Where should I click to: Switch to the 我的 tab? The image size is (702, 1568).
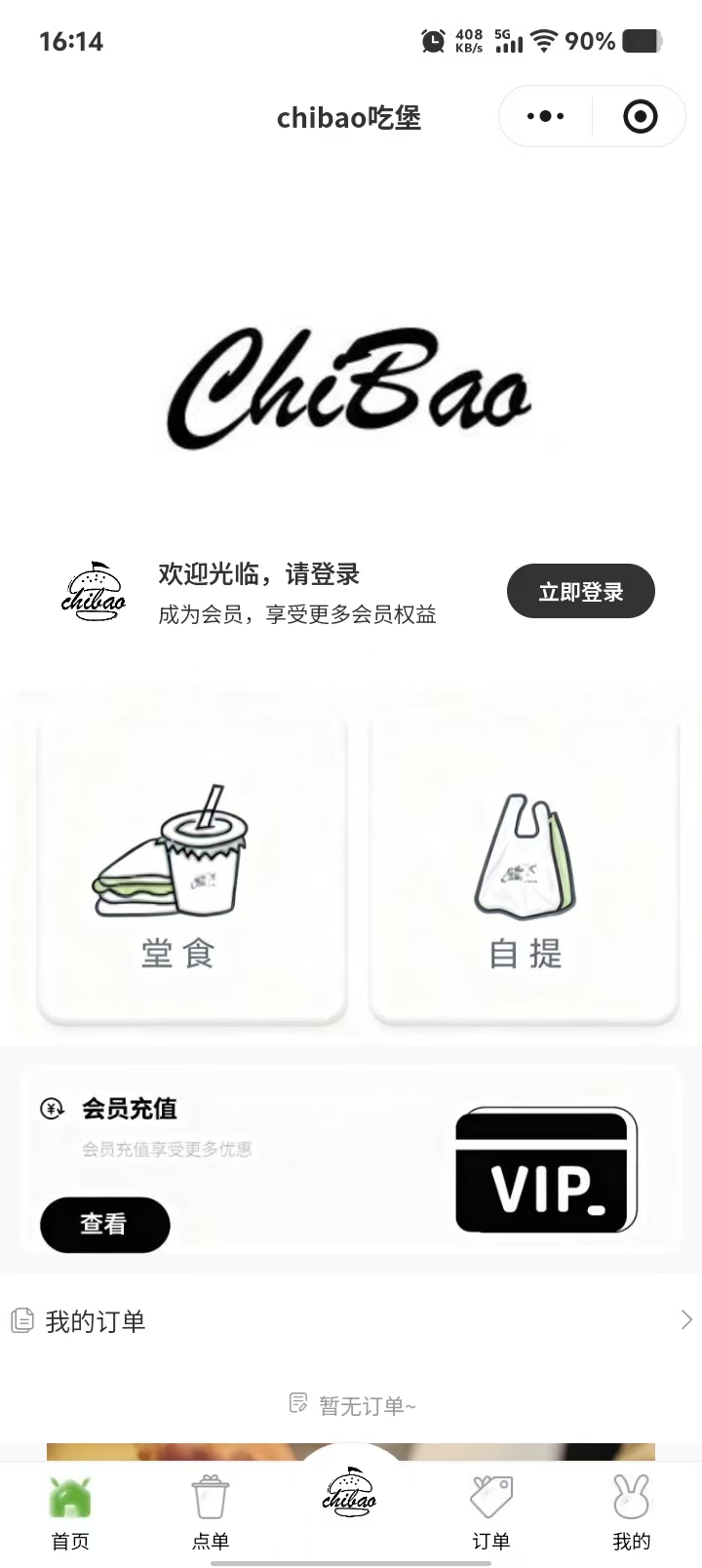pyautogui.click(x=631, y=1511)
